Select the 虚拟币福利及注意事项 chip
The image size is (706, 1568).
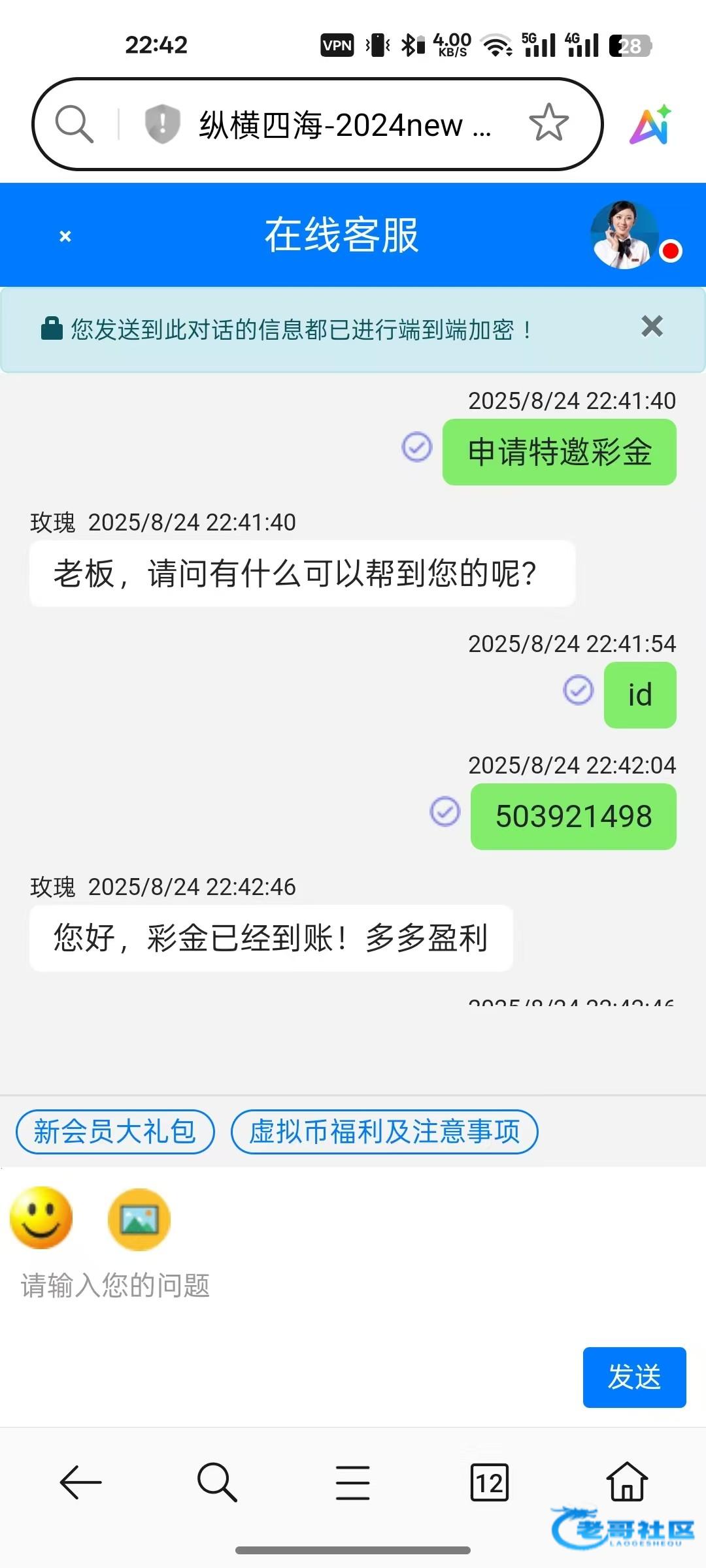coord(384,1132)
